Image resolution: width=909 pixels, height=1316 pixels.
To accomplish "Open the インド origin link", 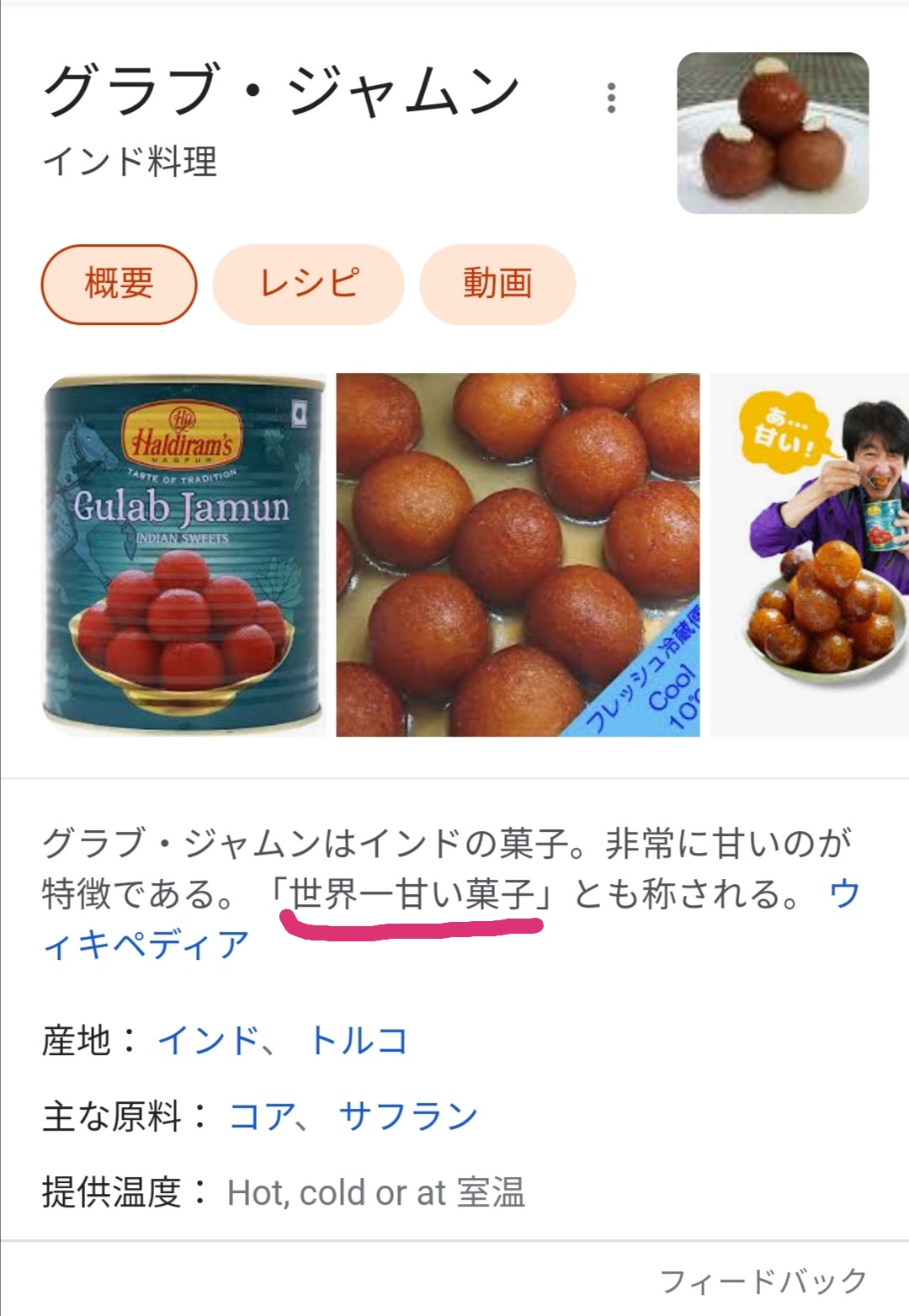I will click(208, 1041).
